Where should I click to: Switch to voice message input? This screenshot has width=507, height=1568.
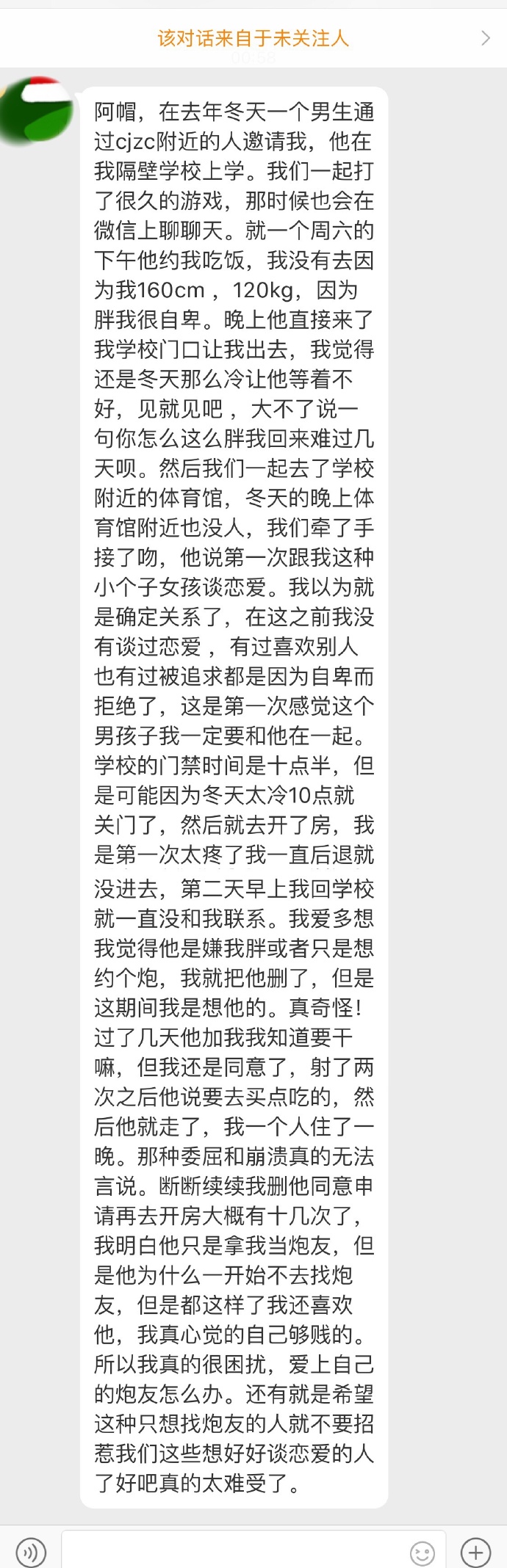point(31,1552)
